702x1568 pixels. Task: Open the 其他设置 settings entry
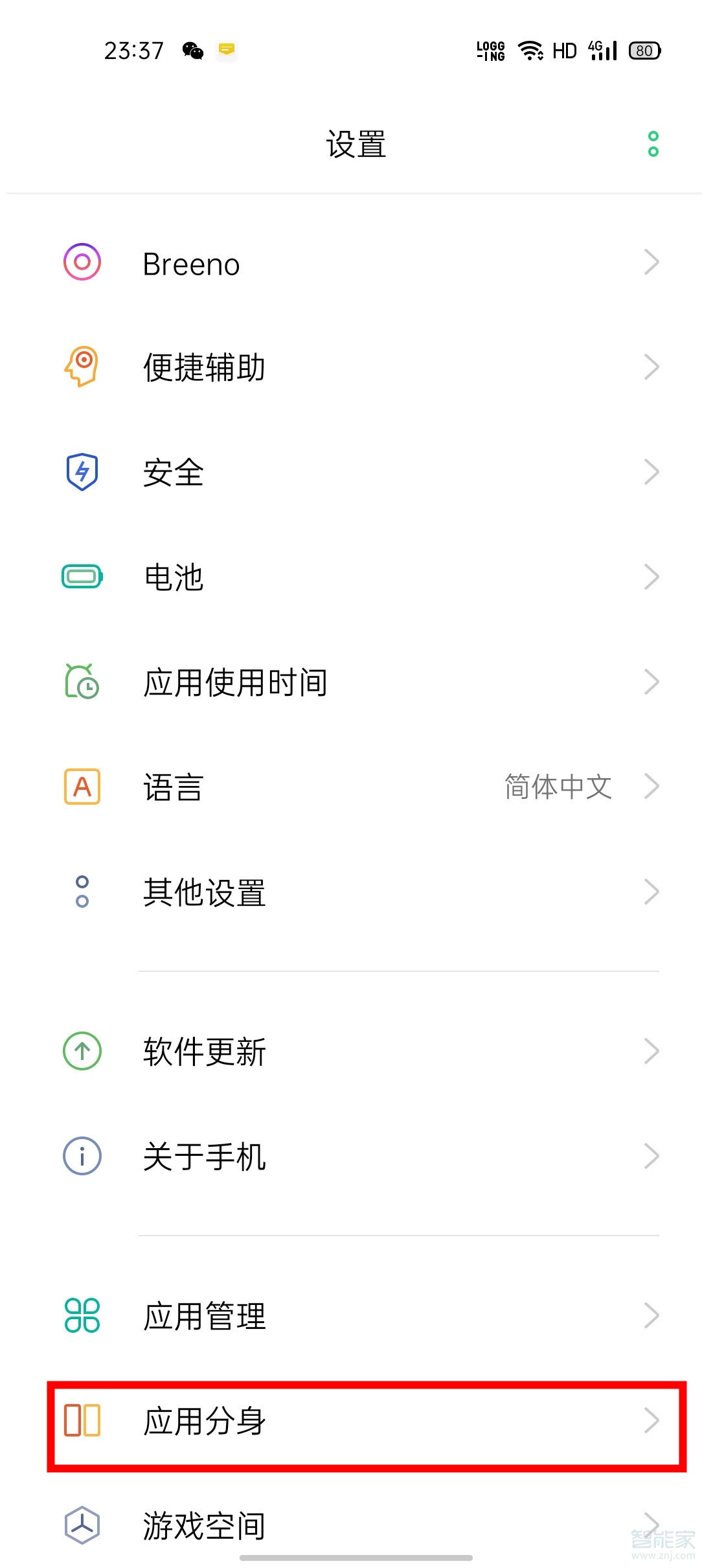205,892
